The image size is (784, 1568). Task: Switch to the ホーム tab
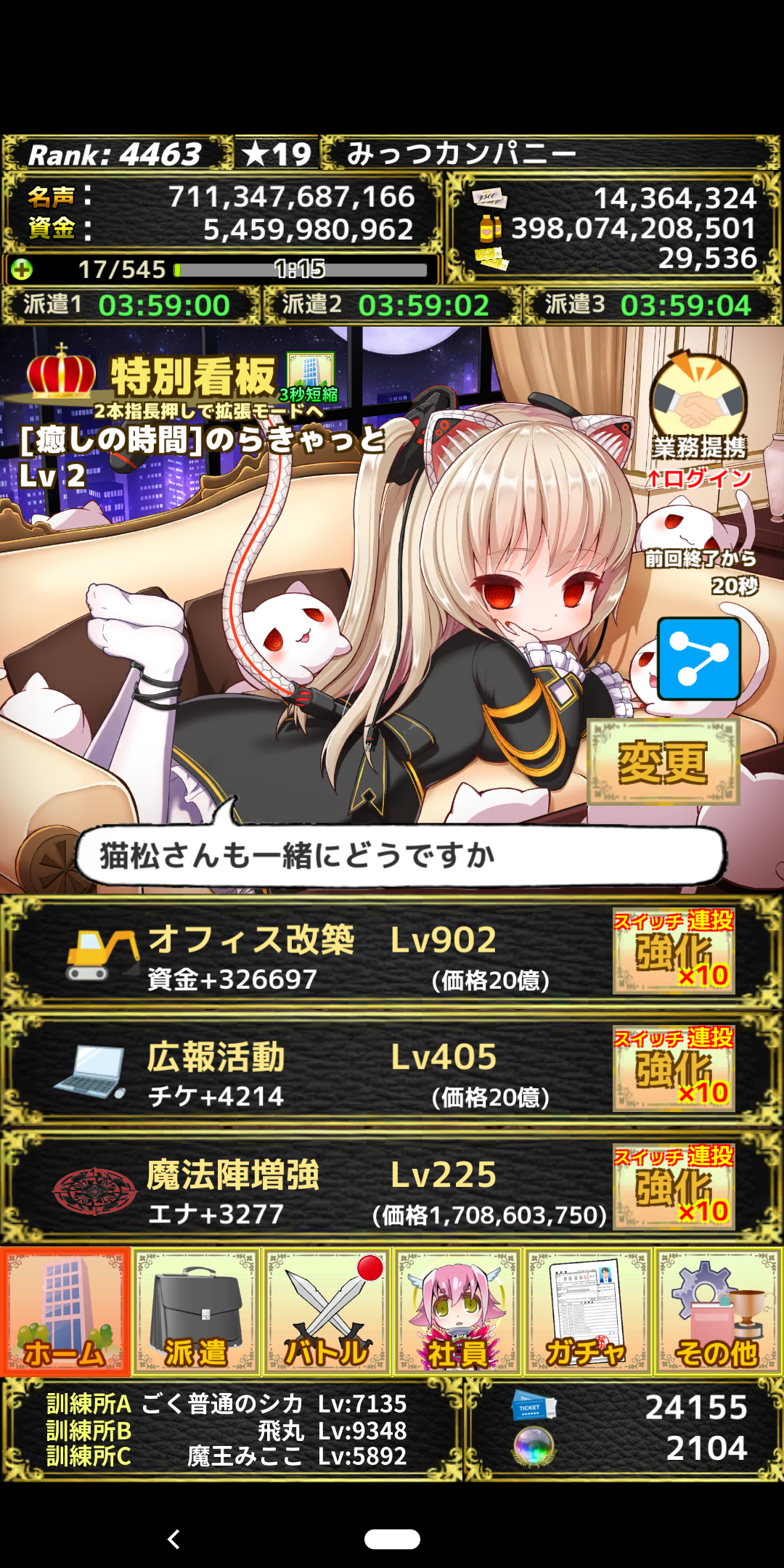pyautogui.click(x=65, y=1312)
